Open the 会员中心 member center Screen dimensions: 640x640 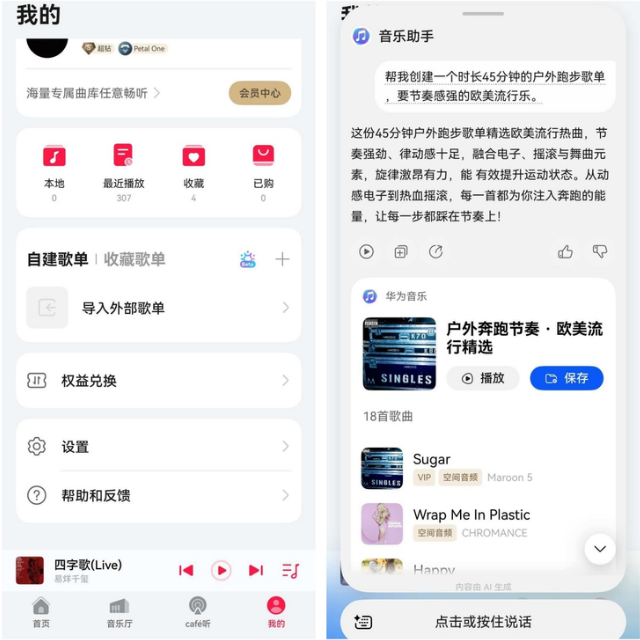259,93
